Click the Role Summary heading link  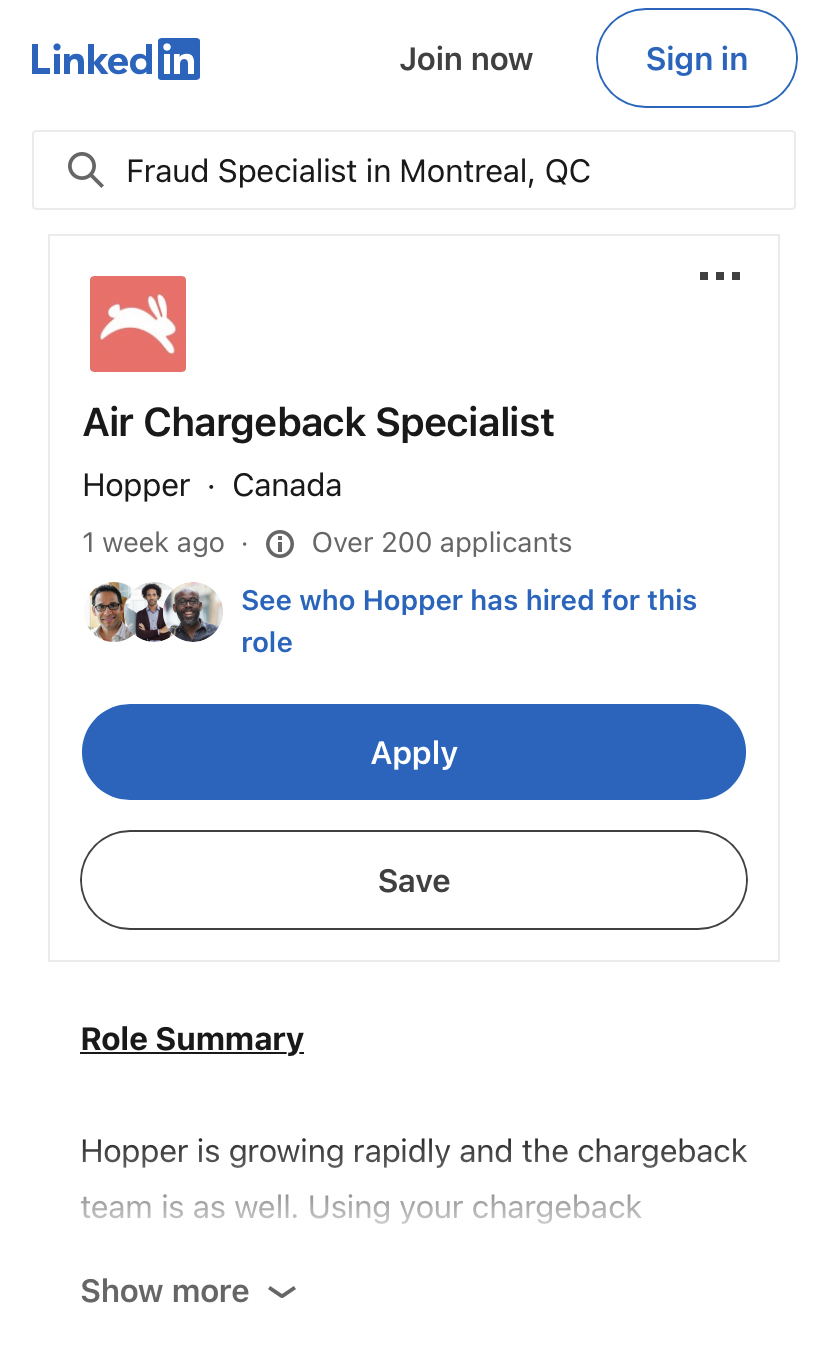192,1039
